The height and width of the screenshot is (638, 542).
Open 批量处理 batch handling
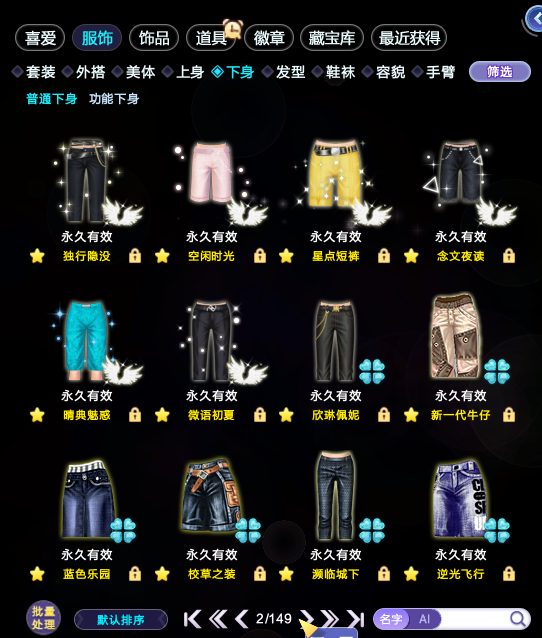[x=44, y=618]
